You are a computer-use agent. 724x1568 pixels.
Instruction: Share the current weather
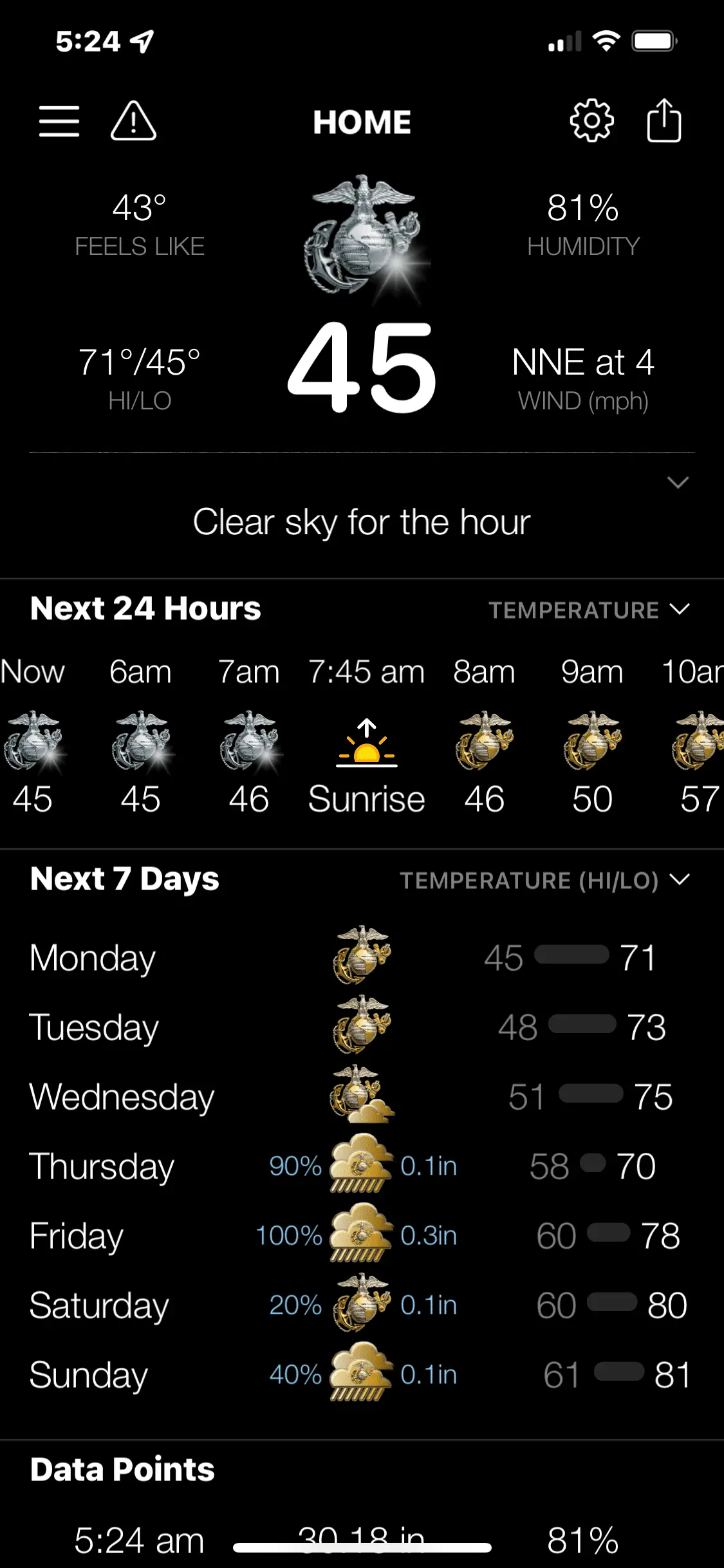(664, 121)
